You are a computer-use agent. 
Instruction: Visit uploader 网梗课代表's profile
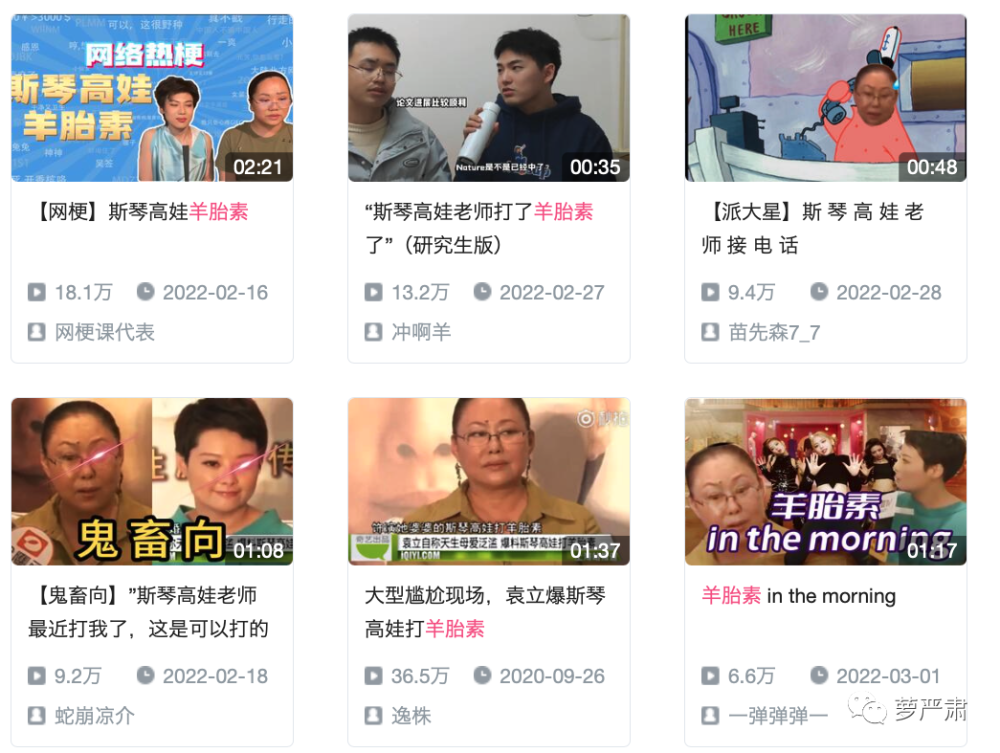coord(104,332)
